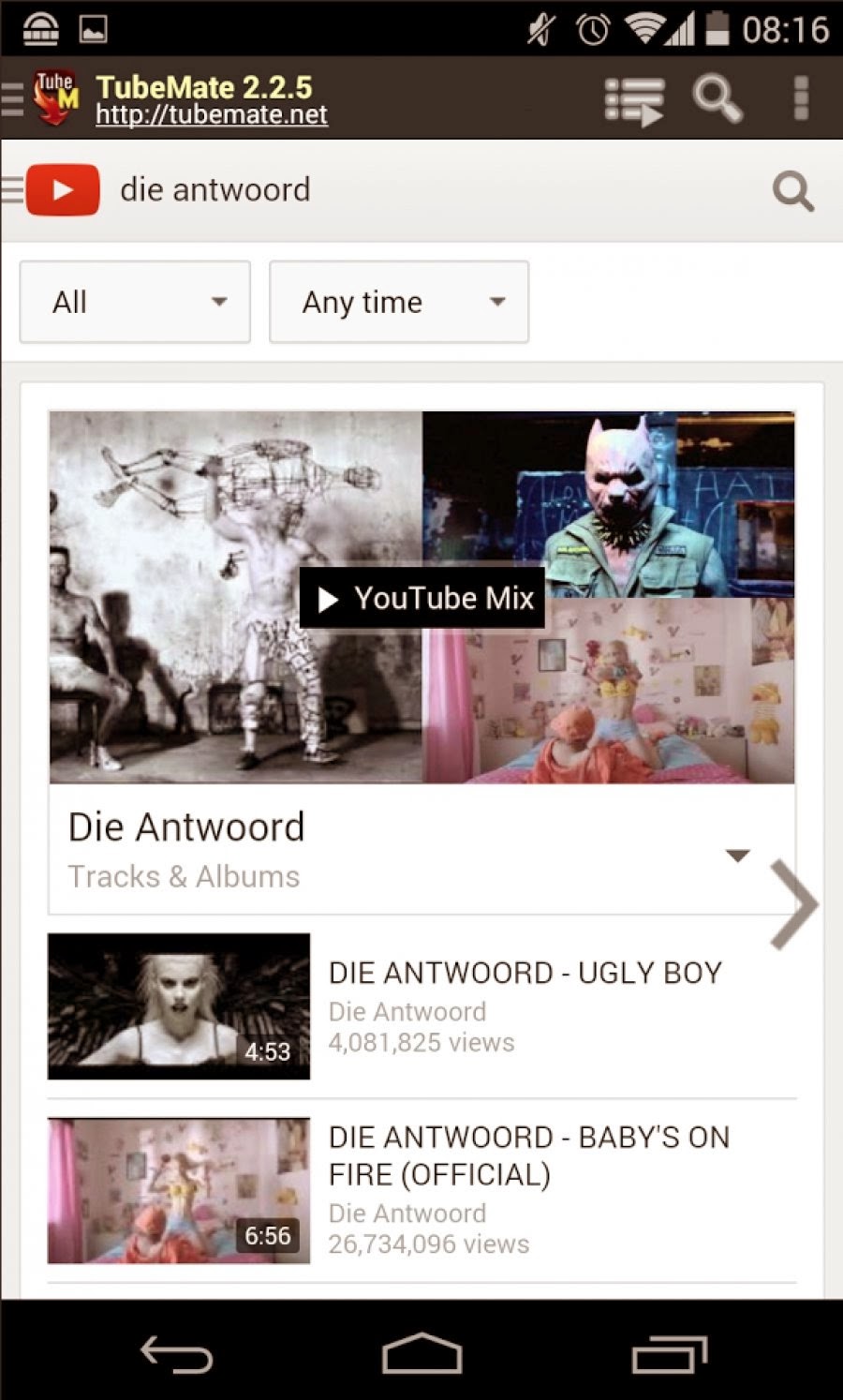Expand the All filter dropdown
This screenshot has width=843, height=1400.
click(x=135, y=302)
